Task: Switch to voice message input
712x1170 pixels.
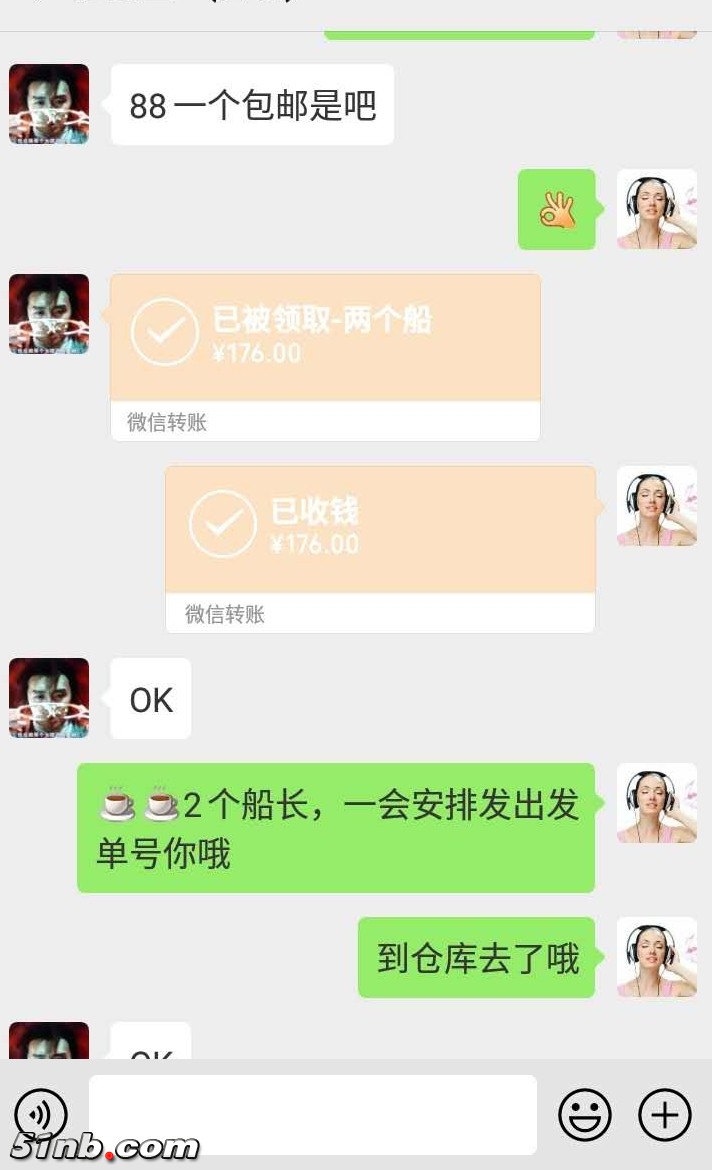Action: 41,1113
